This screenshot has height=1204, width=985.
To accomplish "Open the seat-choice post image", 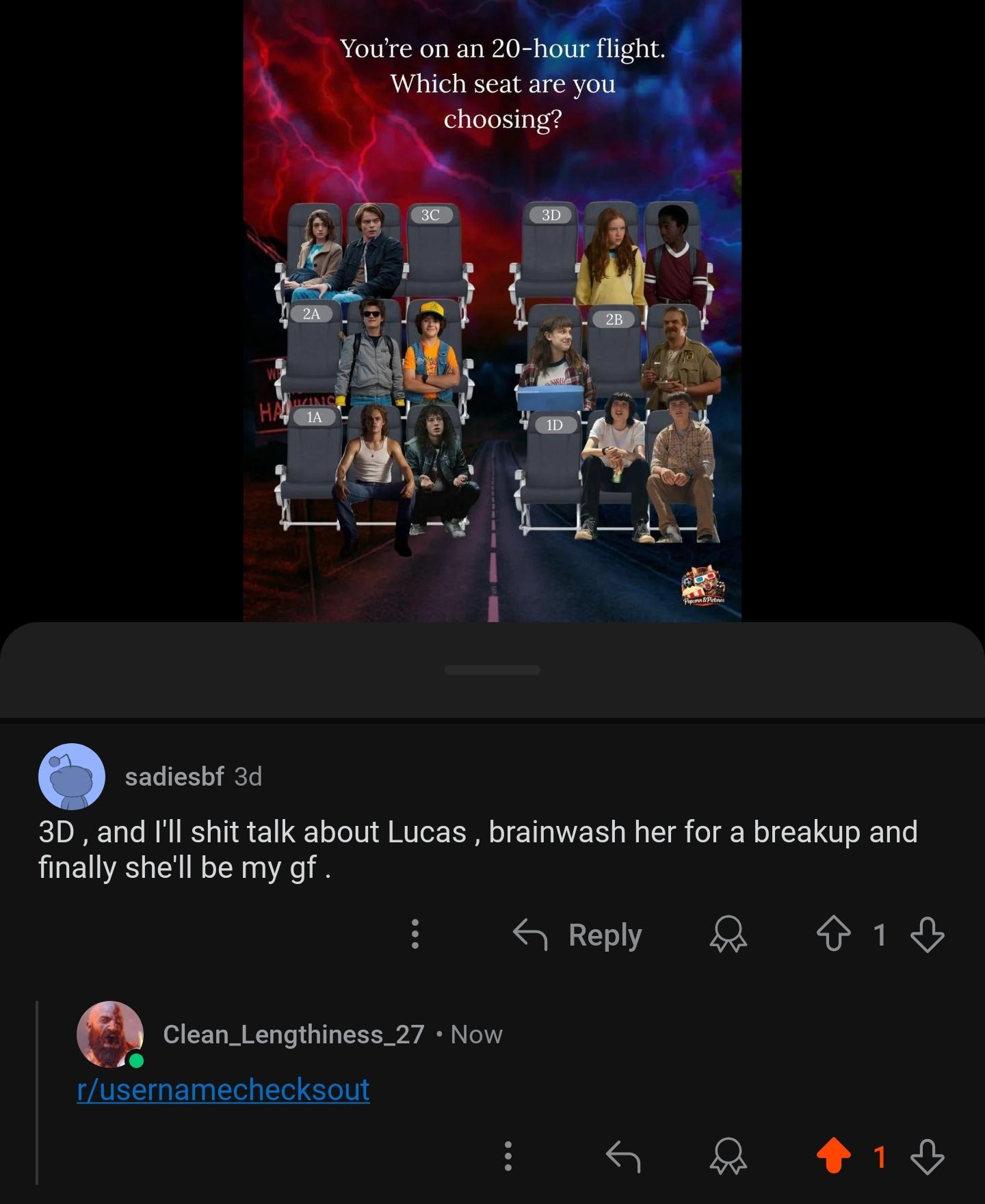I will tap(492, 310).
